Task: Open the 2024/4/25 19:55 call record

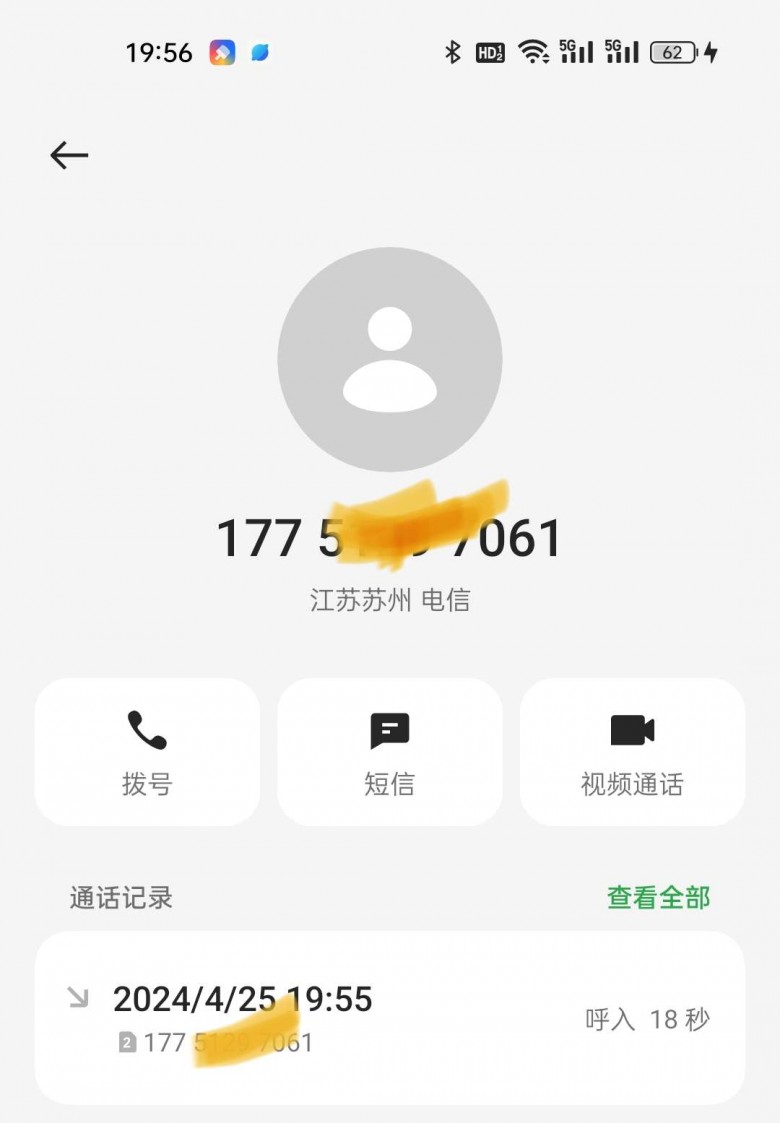Action: 389,1017
